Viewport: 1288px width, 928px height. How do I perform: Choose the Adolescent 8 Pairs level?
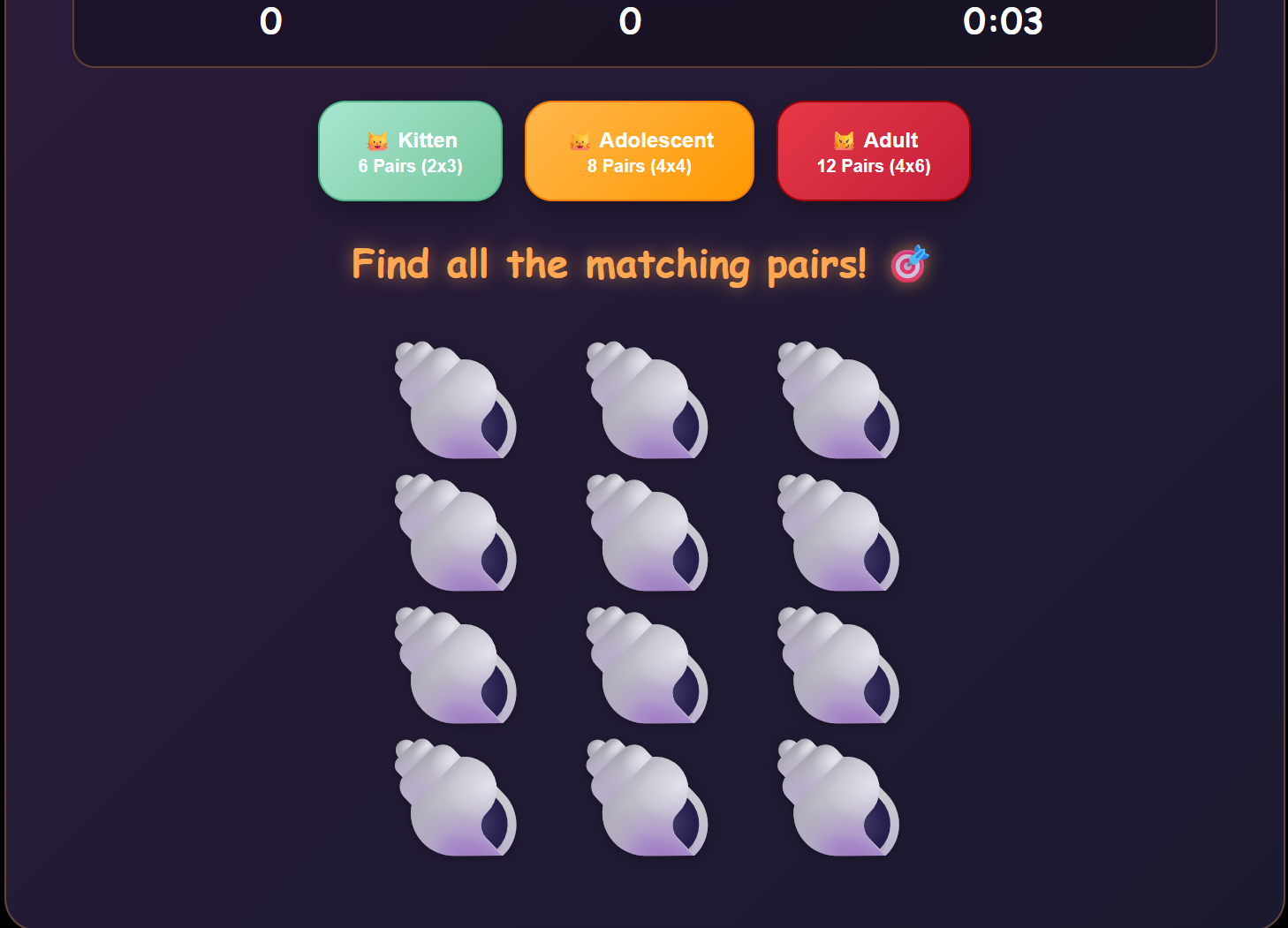pyautogui.click(x=639, y=151)
